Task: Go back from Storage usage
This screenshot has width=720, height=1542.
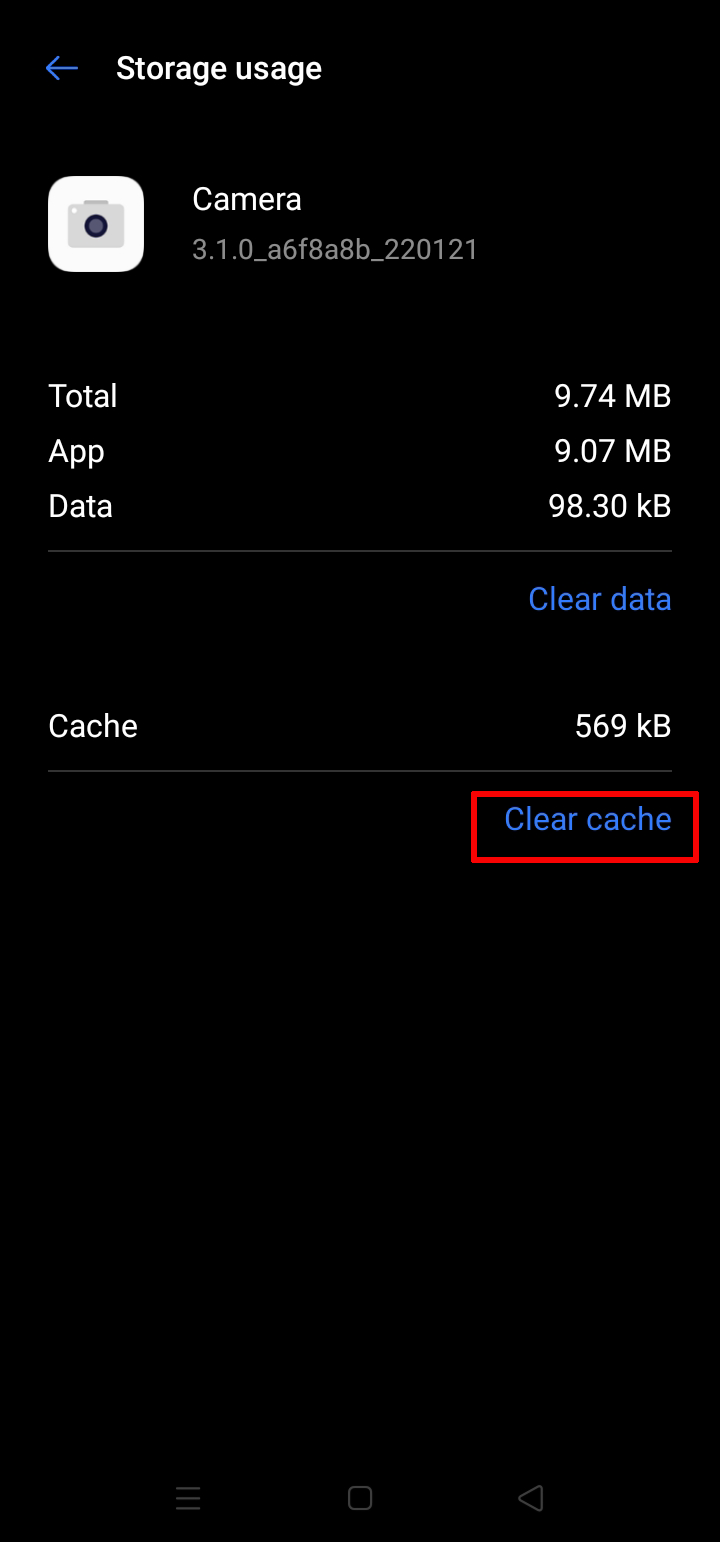Action: [x=62, y=68]
